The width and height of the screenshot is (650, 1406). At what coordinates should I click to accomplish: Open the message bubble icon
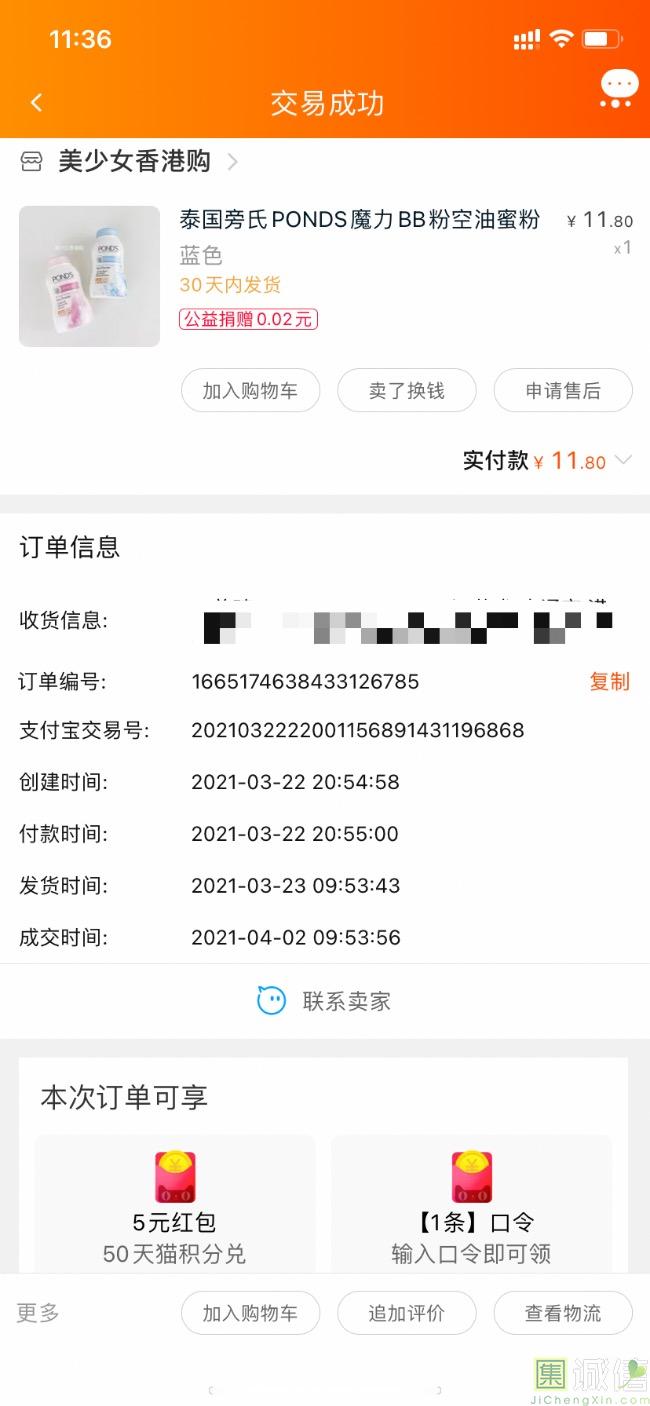pos(618,89)
